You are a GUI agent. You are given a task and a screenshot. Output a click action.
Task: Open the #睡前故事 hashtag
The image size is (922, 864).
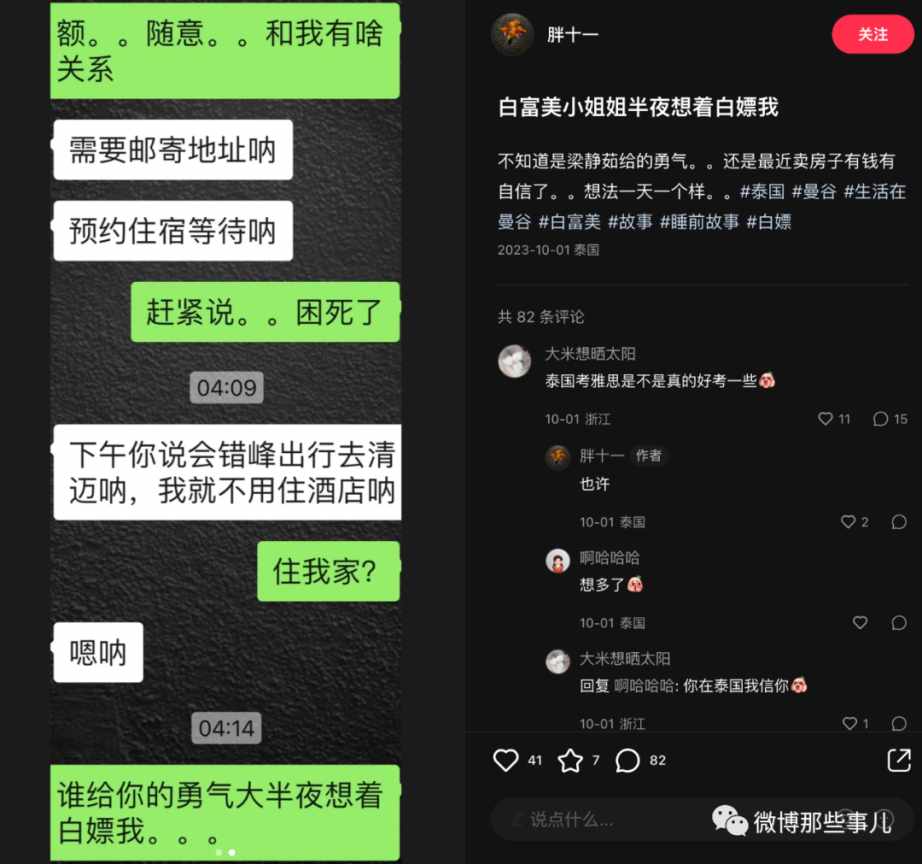click(699, 222)
